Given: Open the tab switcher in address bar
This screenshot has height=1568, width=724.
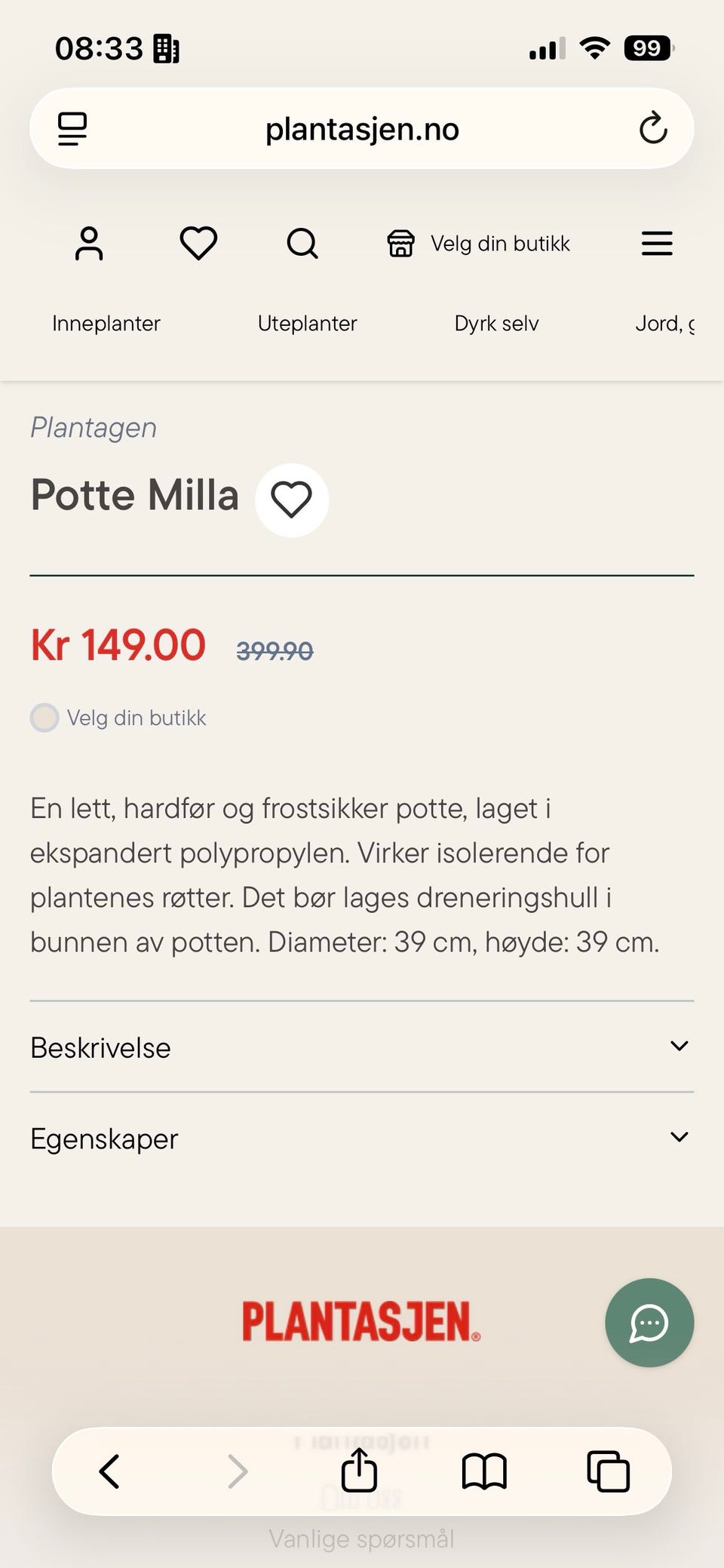Looking at the screenshot, I should coord(72,128).
